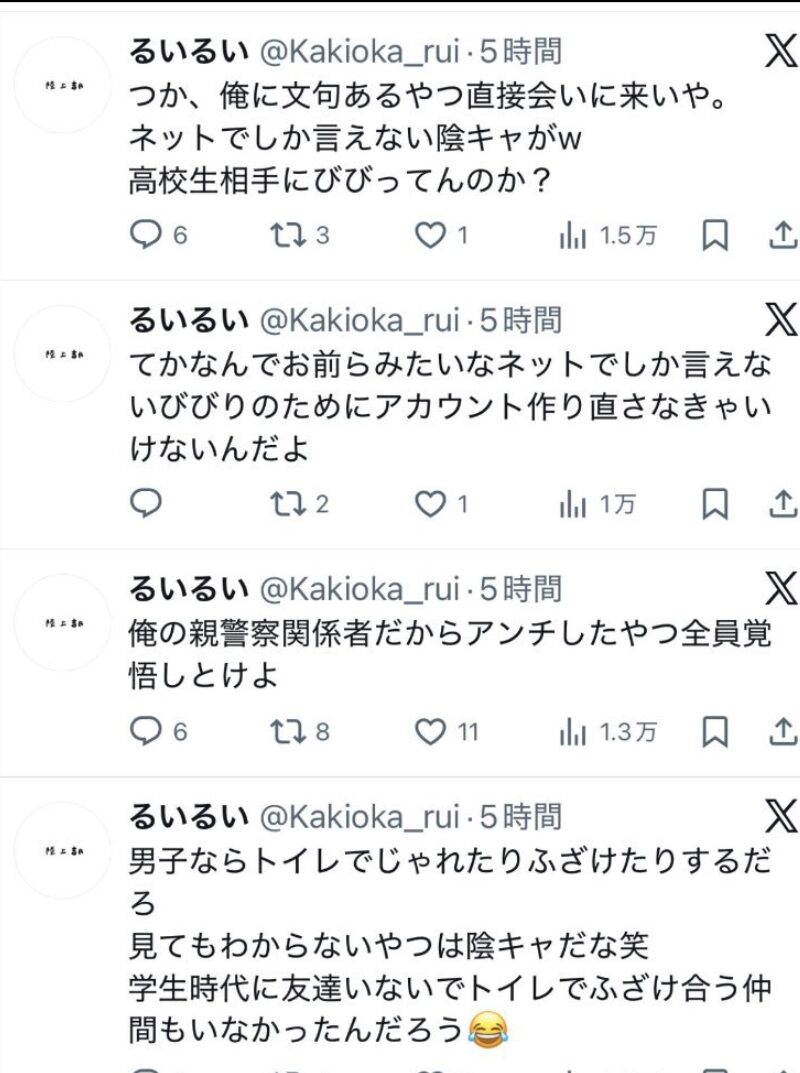Viewport: 800px width, 1073px height.
Task: Like the 警察関係者 tweet with 11 likes
Action: [x=430, y=733]
